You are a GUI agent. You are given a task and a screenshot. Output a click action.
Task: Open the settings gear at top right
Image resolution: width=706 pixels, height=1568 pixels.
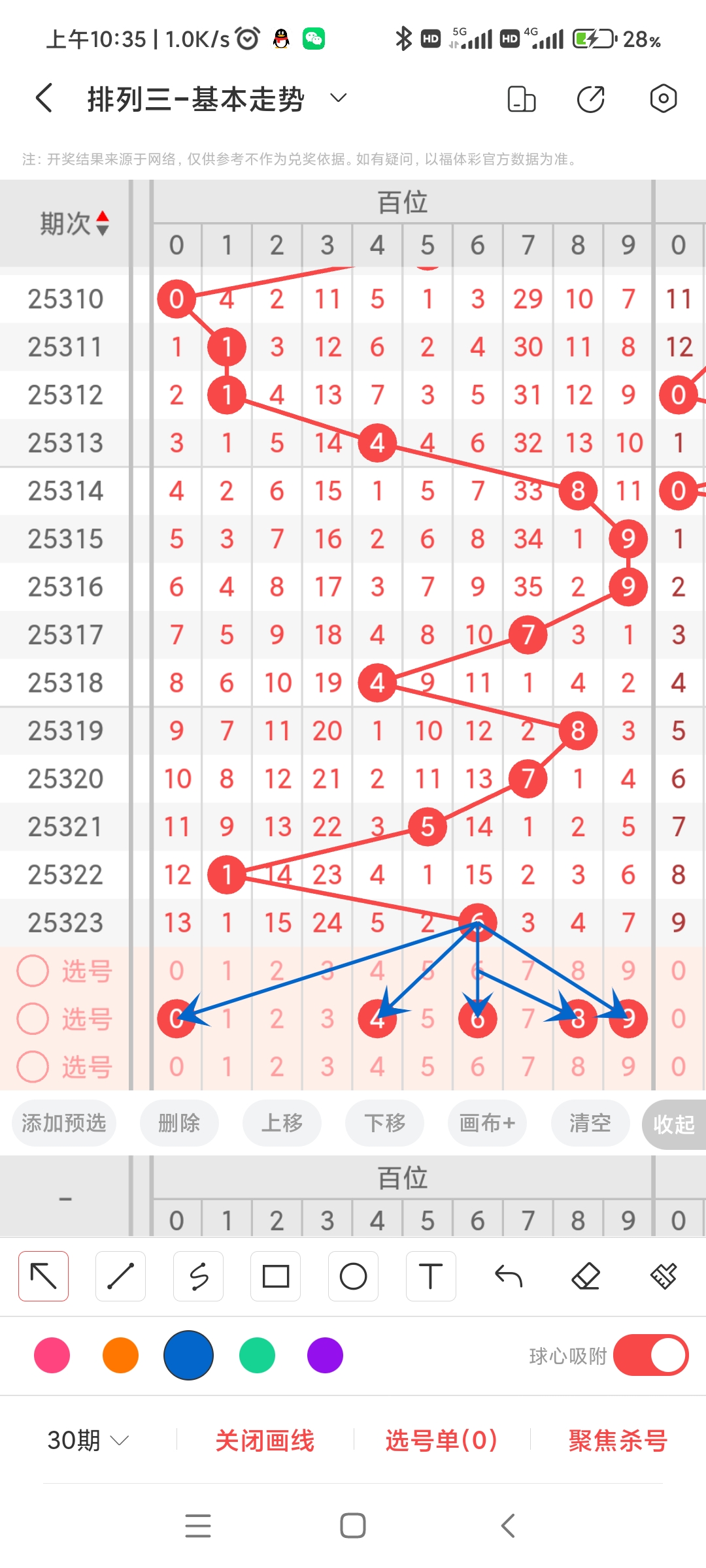click(663, 98)
